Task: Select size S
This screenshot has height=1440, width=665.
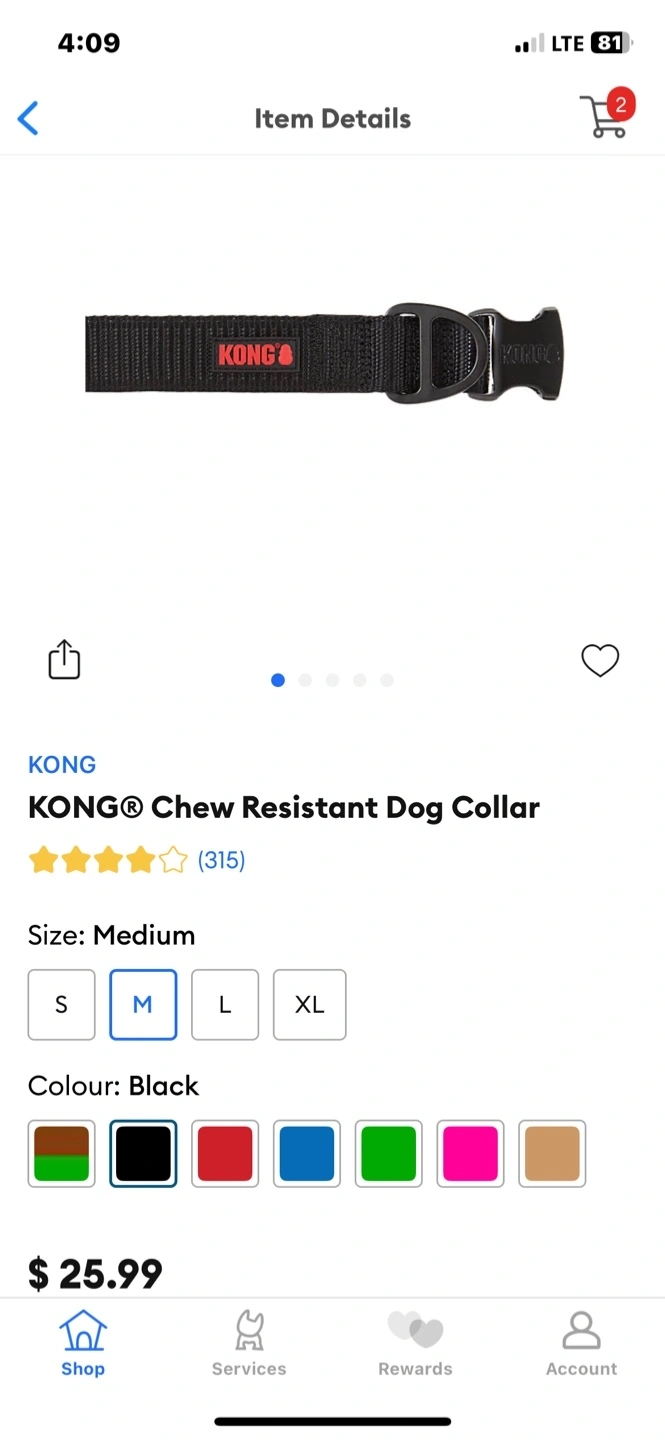Action: click(61, 1004)
